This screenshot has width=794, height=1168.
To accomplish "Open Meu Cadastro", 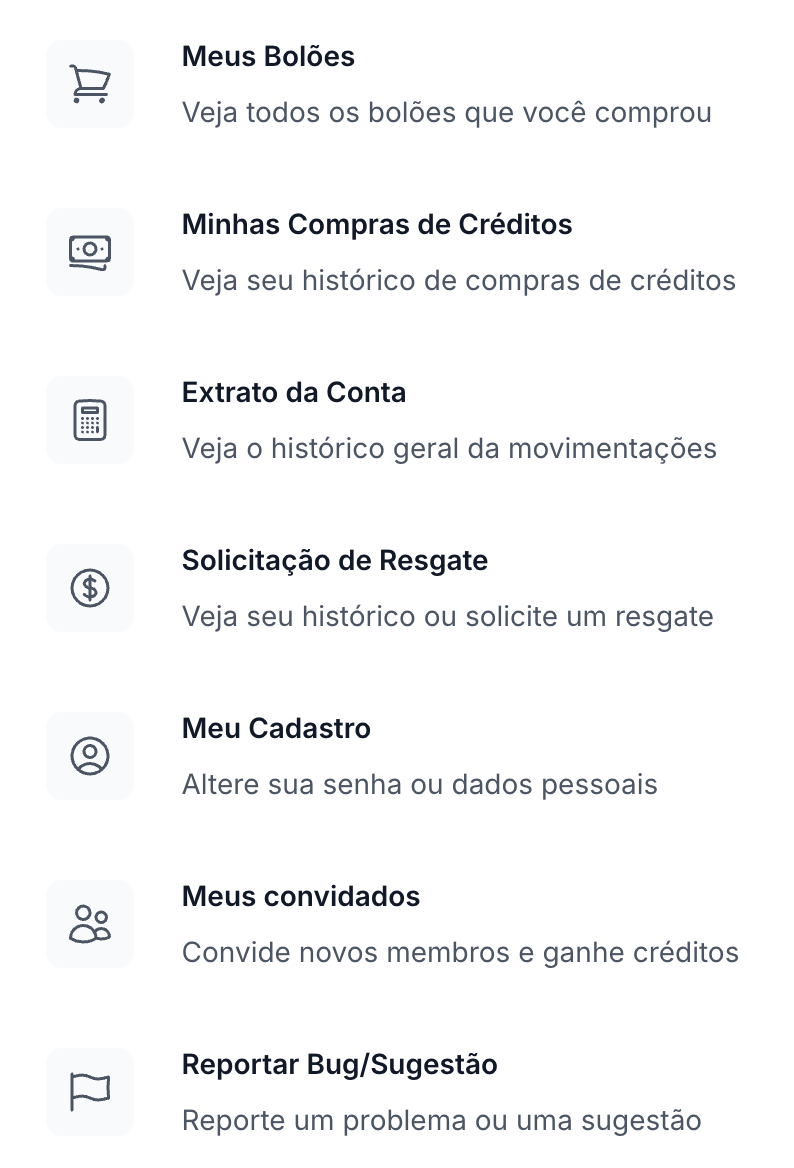I will [x=276, y=729].
